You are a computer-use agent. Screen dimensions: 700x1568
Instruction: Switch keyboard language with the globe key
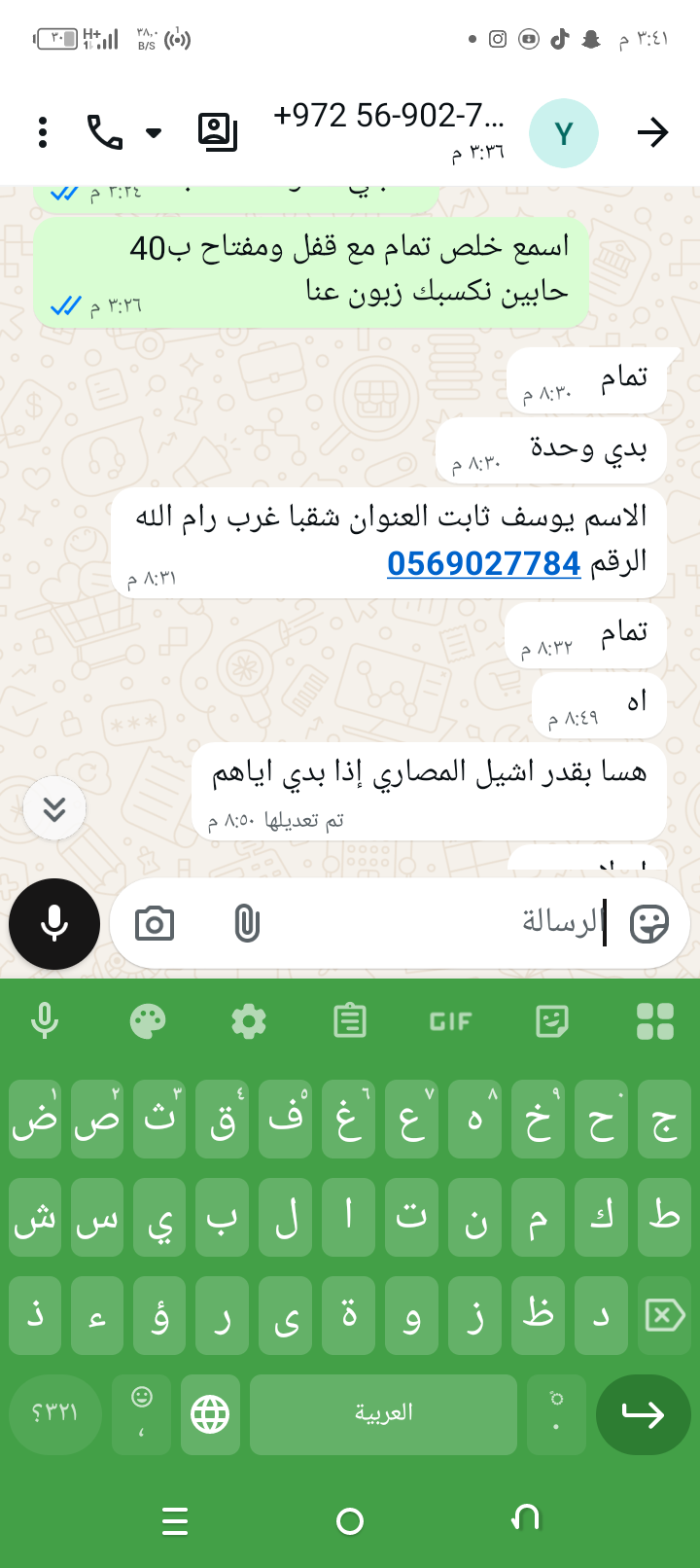(x=210, y=1414)
